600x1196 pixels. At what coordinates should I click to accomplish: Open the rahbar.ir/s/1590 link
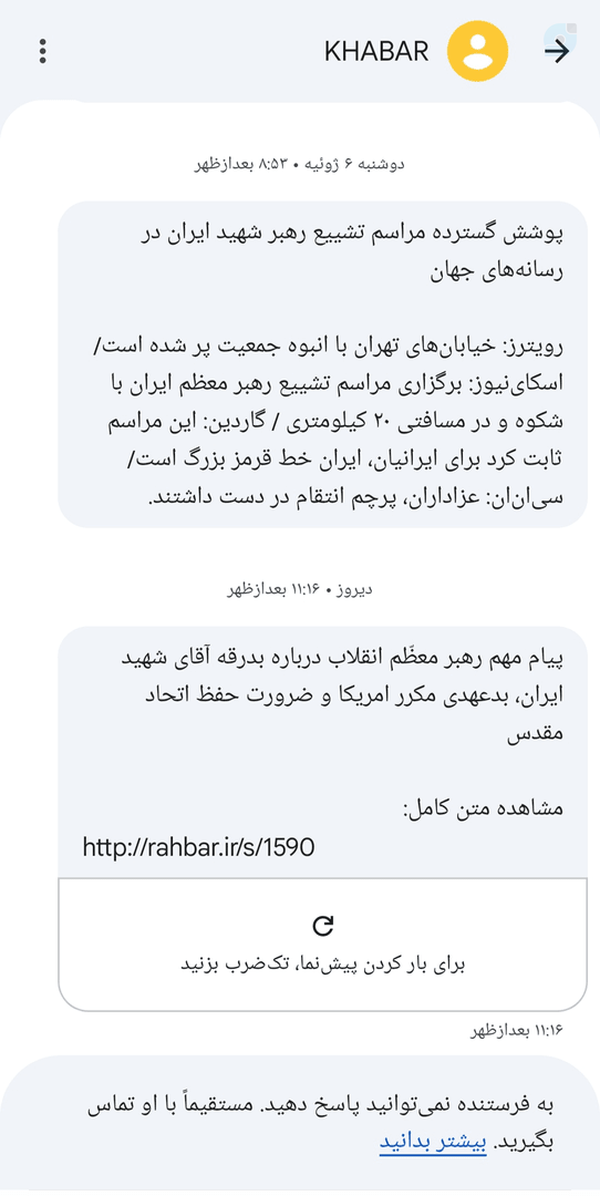point(198,847)
